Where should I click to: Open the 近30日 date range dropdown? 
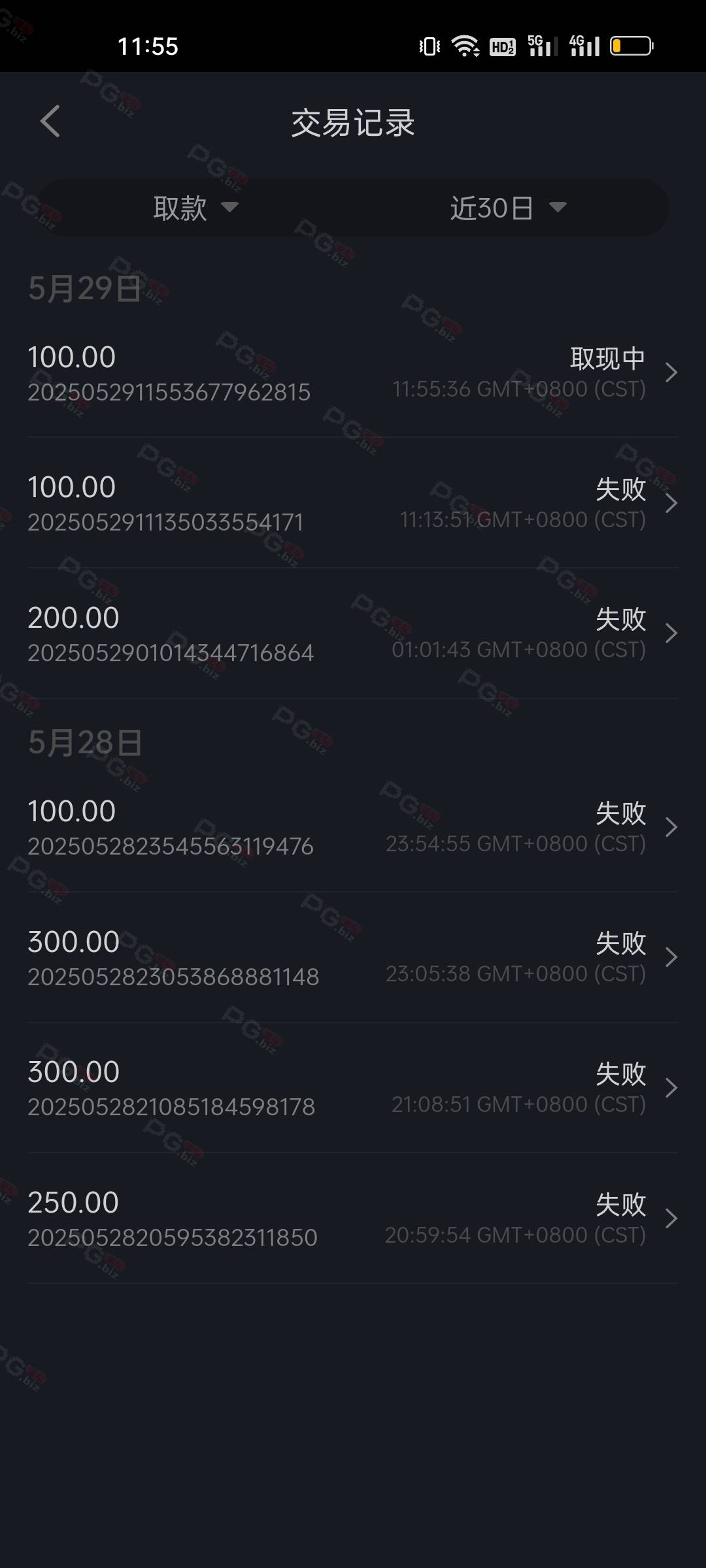tap(507, 208)
